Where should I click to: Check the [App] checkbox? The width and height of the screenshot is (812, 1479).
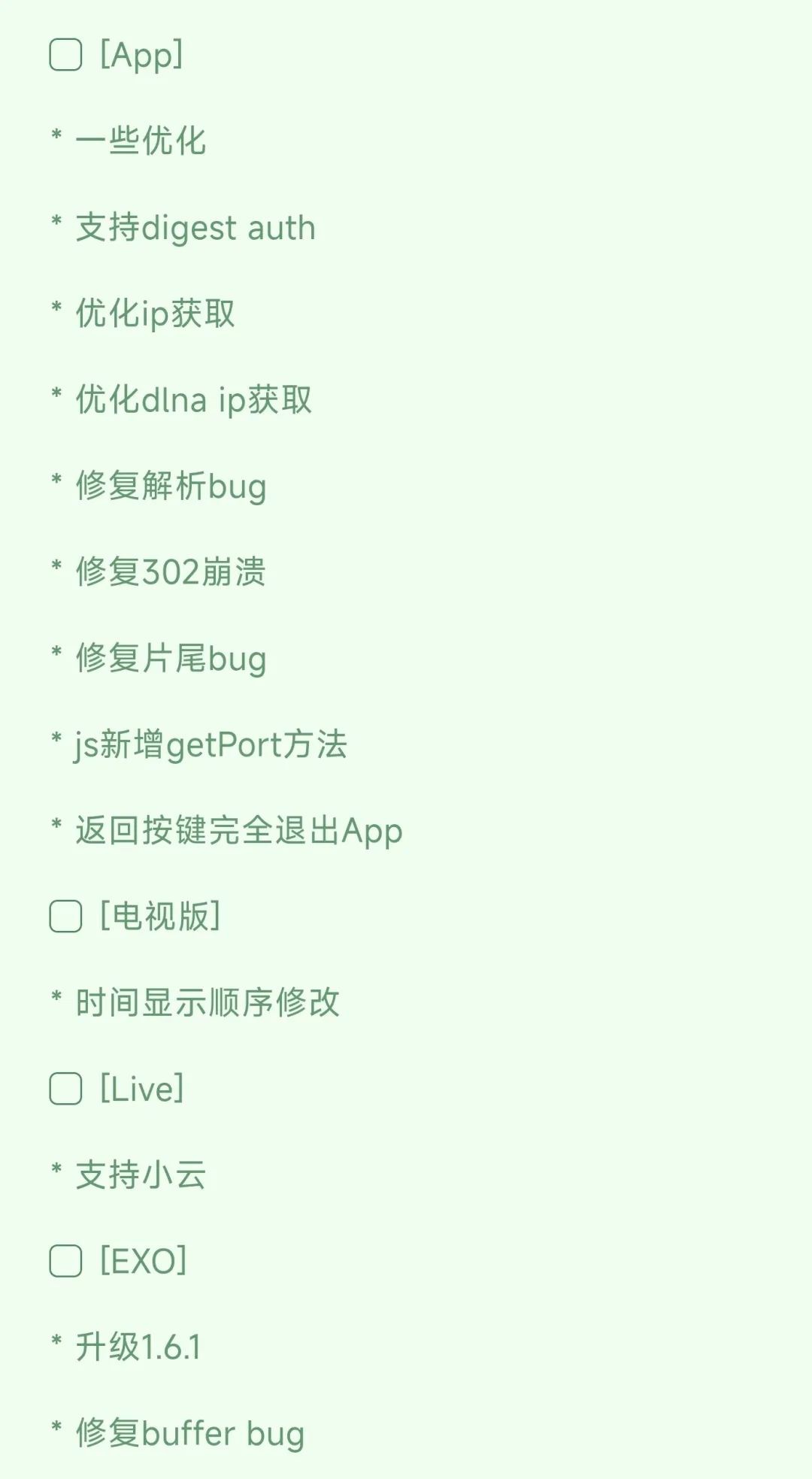(x=65, y=55)
